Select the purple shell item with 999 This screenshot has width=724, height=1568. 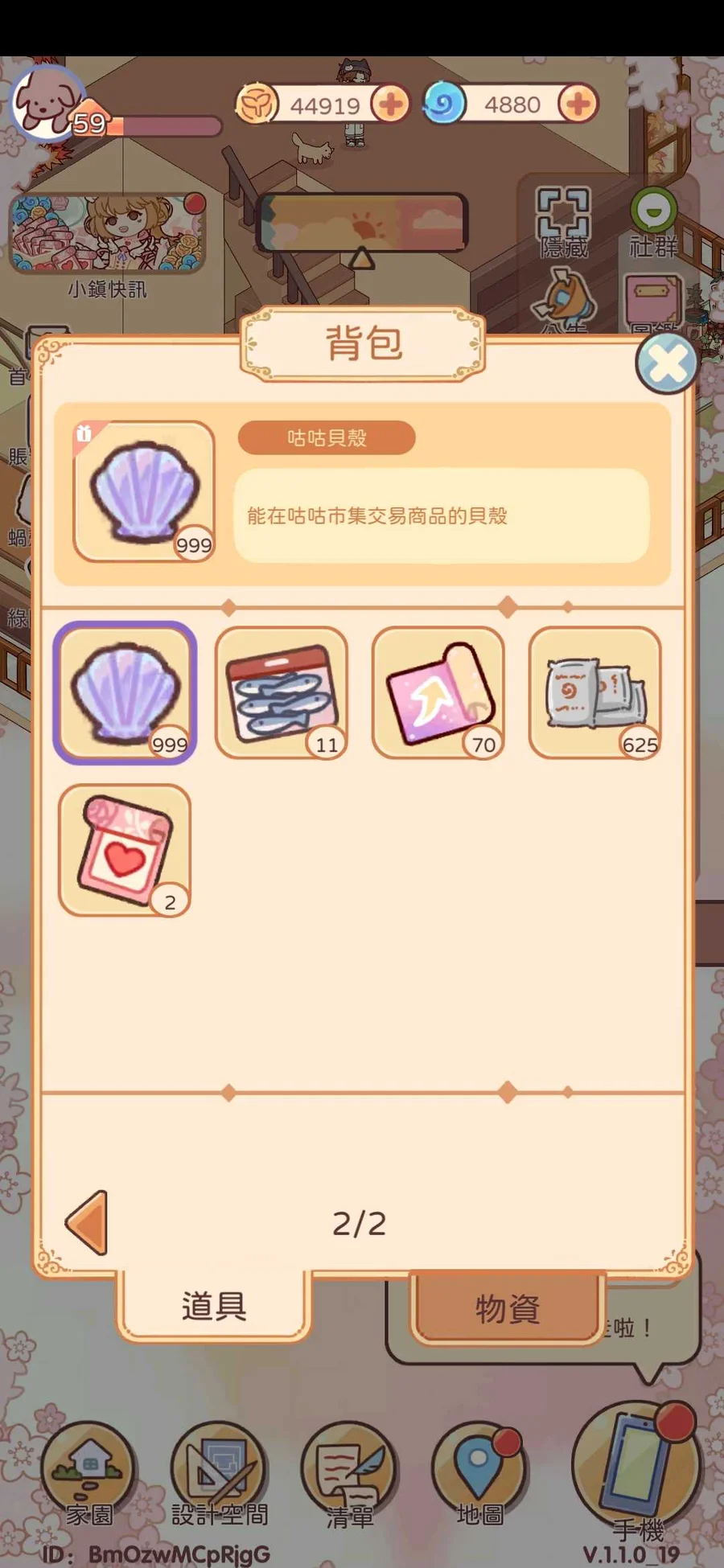point(125,692)
